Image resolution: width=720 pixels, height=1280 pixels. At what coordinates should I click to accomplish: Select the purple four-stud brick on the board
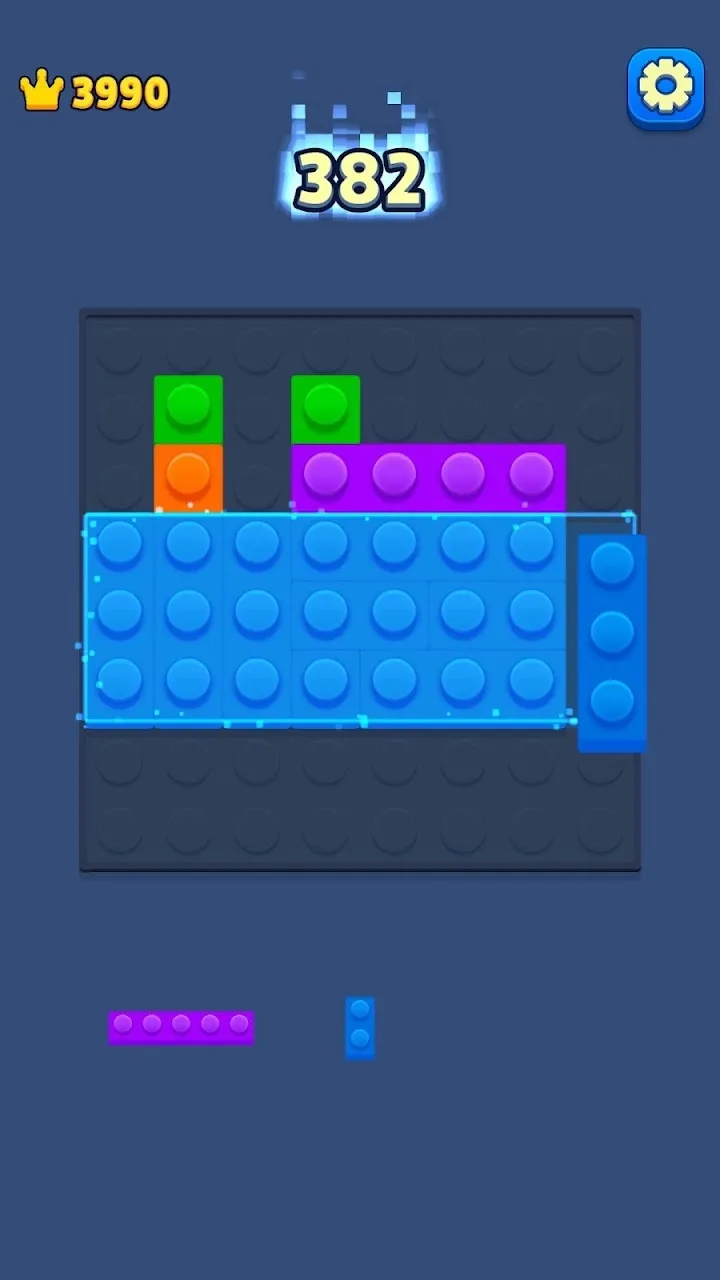[428, 476]
